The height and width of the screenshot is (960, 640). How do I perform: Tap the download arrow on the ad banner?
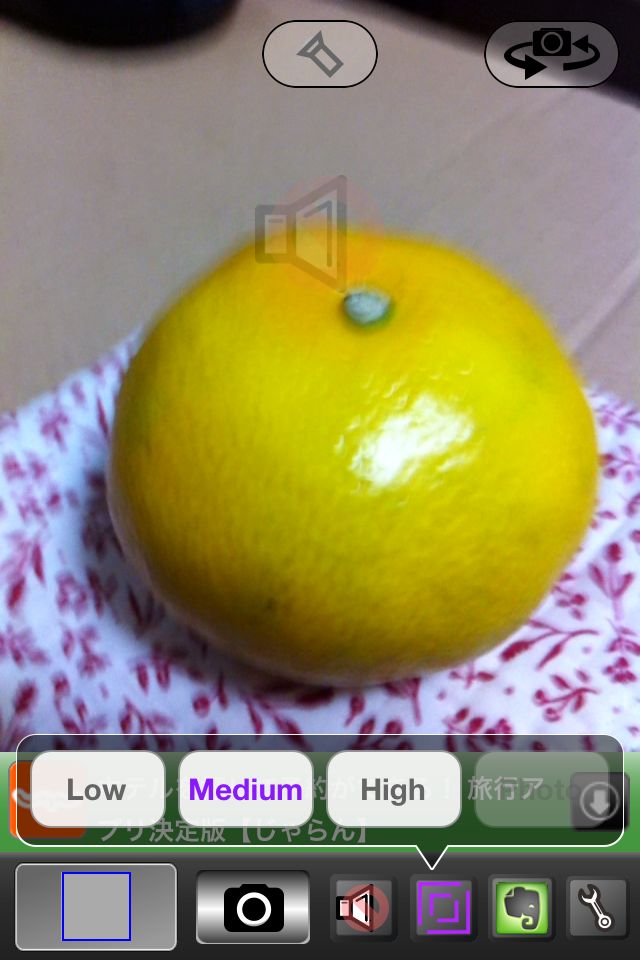click(x=598, y=803)
